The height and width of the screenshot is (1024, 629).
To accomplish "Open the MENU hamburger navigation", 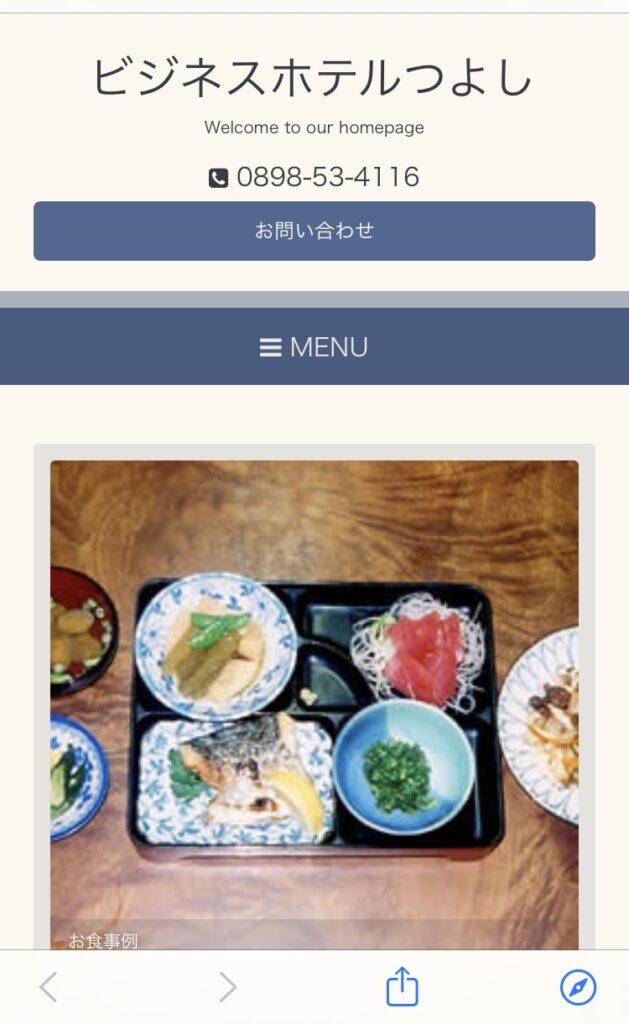I will 314,347.
